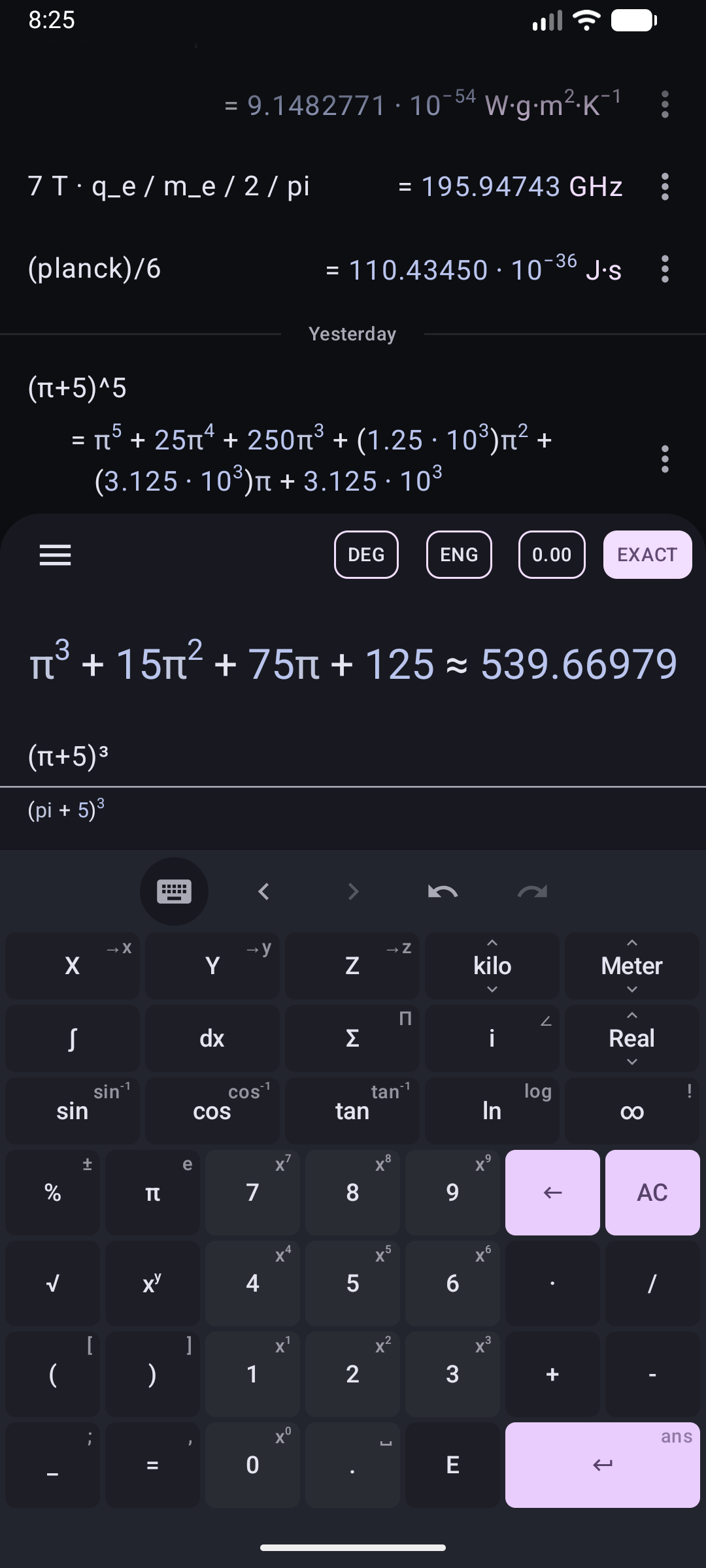706x1568 pixels.
Task: Switch to the system keyboard
Action: click(174, 891)
